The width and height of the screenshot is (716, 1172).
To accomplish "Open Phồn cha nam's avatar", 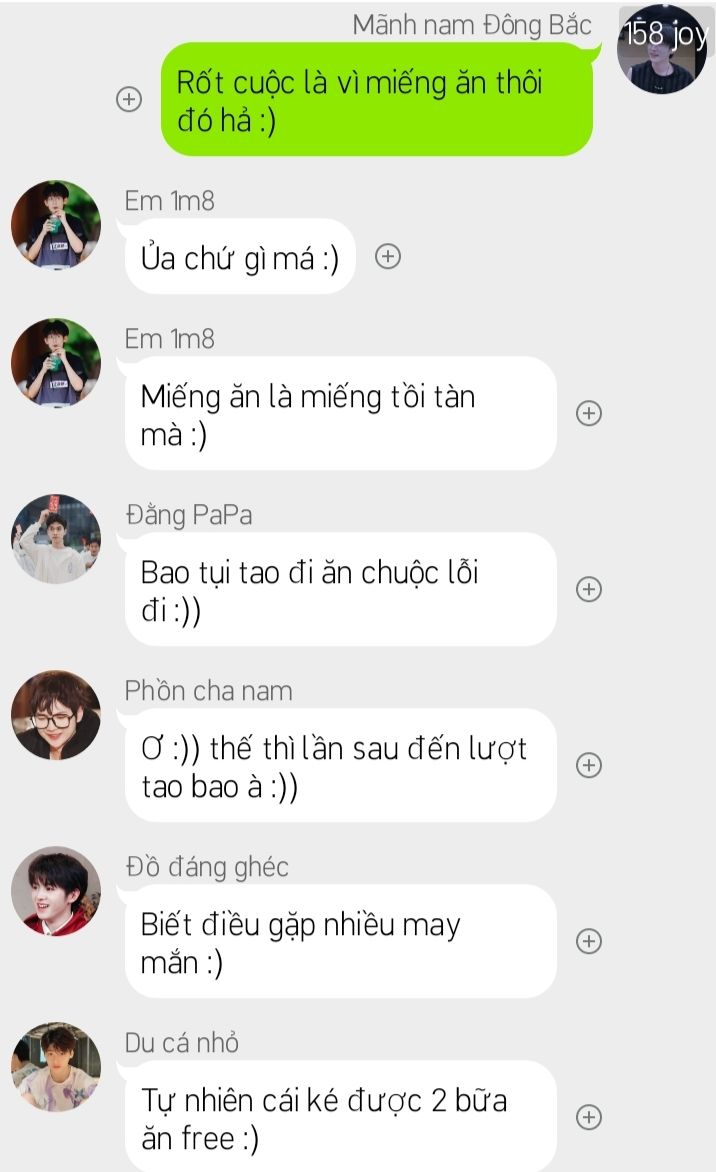I will coord(55,715).
